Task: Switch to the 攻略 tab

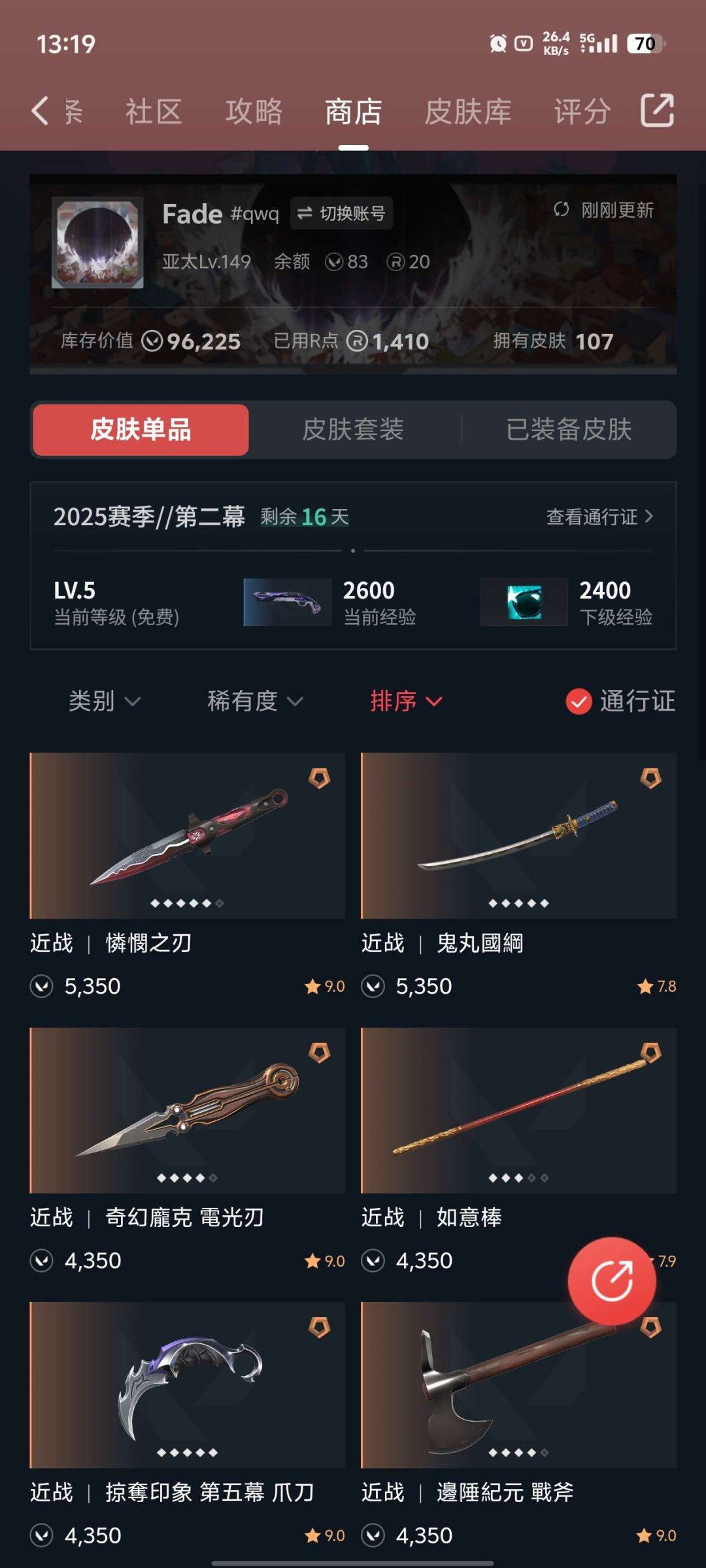Action: point(254,112)
